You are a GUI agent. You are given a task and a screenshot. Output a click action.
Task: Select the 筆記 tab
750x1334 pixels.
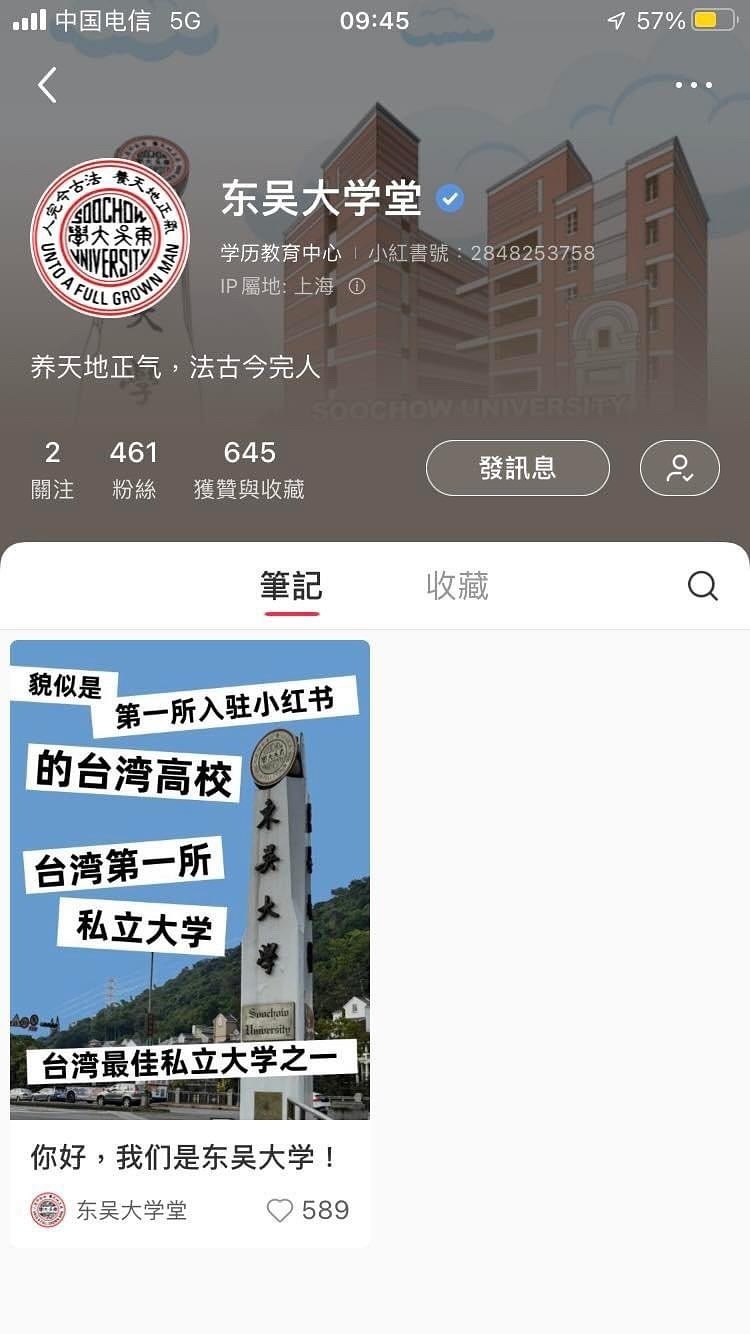pos(291,586)
